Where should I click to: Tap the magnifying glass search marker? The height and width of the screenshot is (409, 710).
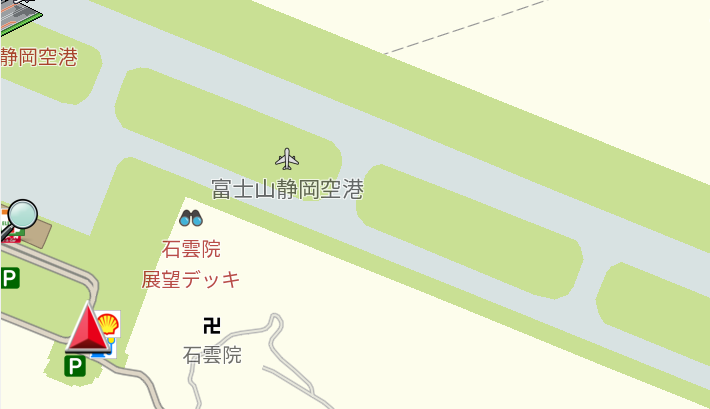coord(21,215)
